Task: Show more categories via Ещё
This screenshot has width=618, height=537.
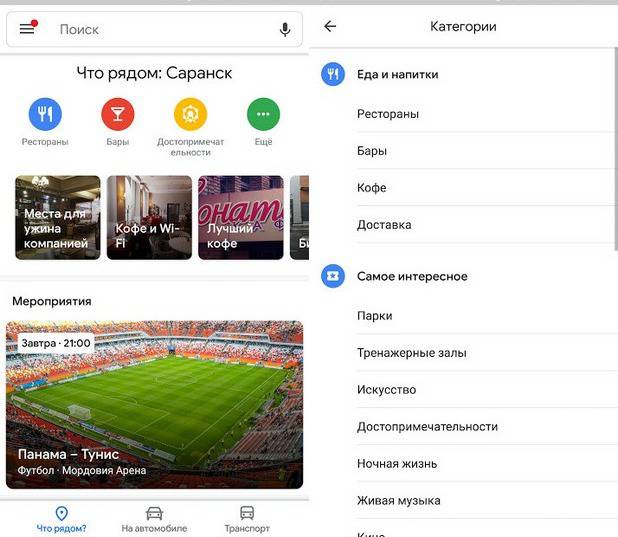Action: (263, 116)
